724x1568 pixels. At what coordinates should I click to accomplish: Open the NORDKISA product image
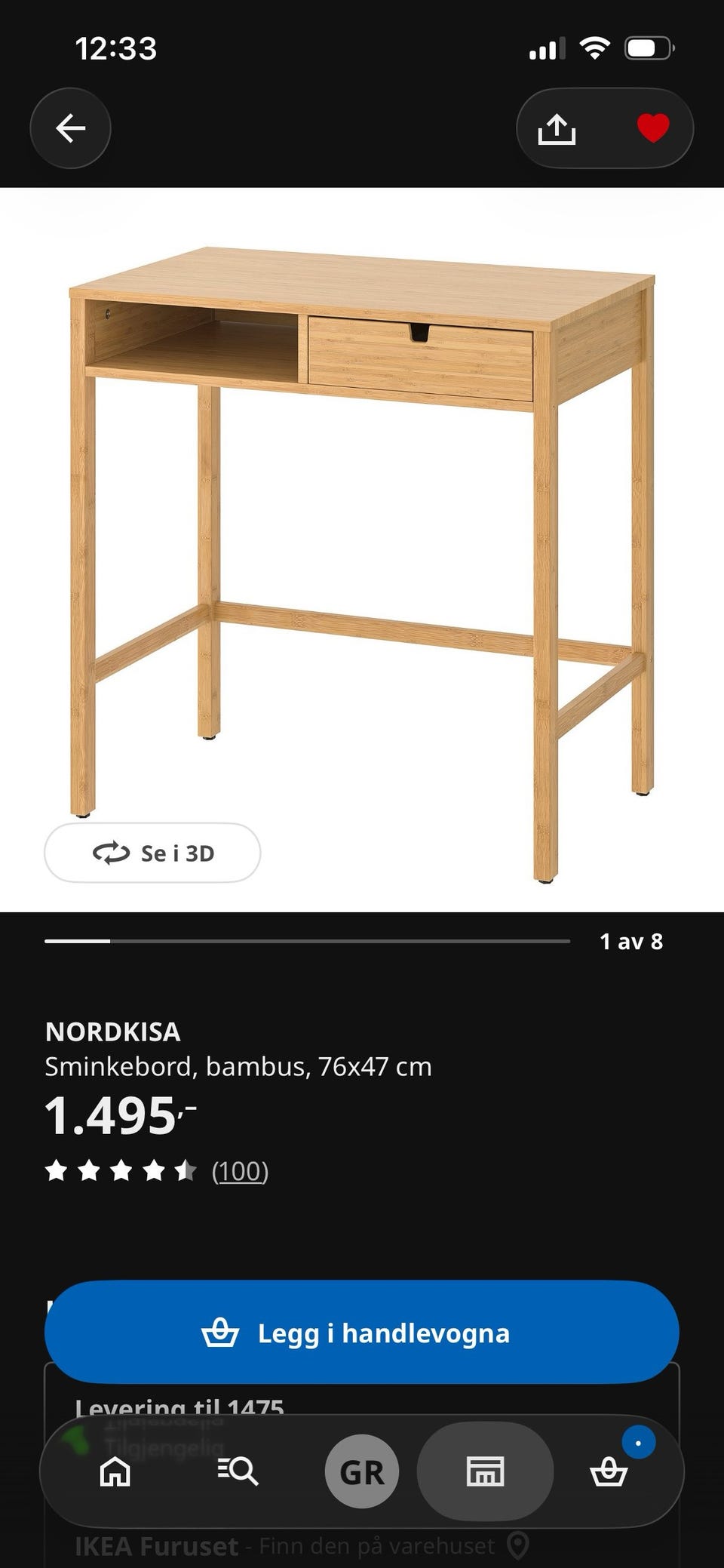coord(362,549)
